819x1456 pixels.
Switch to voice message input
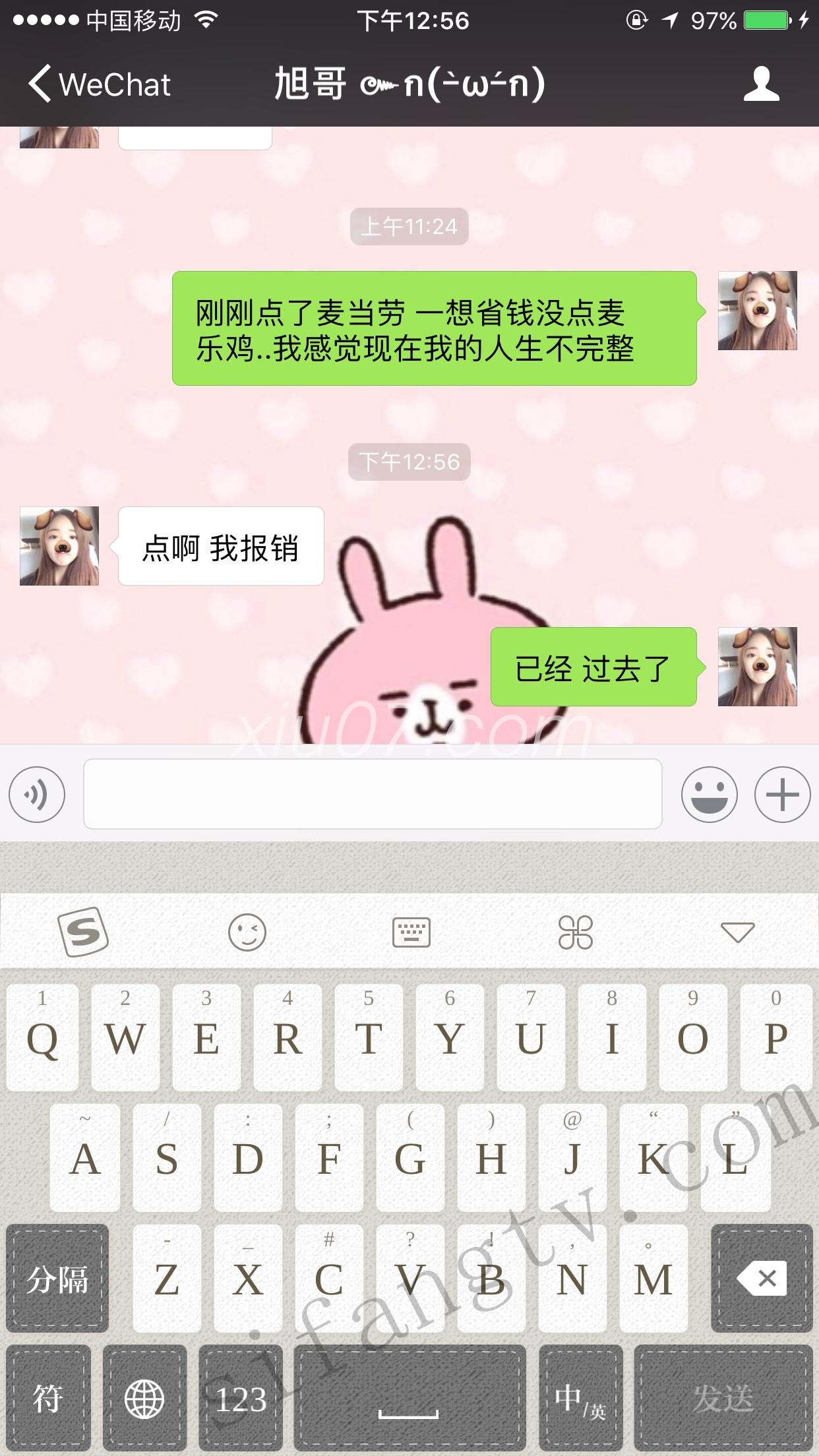[x=37, y=794]
